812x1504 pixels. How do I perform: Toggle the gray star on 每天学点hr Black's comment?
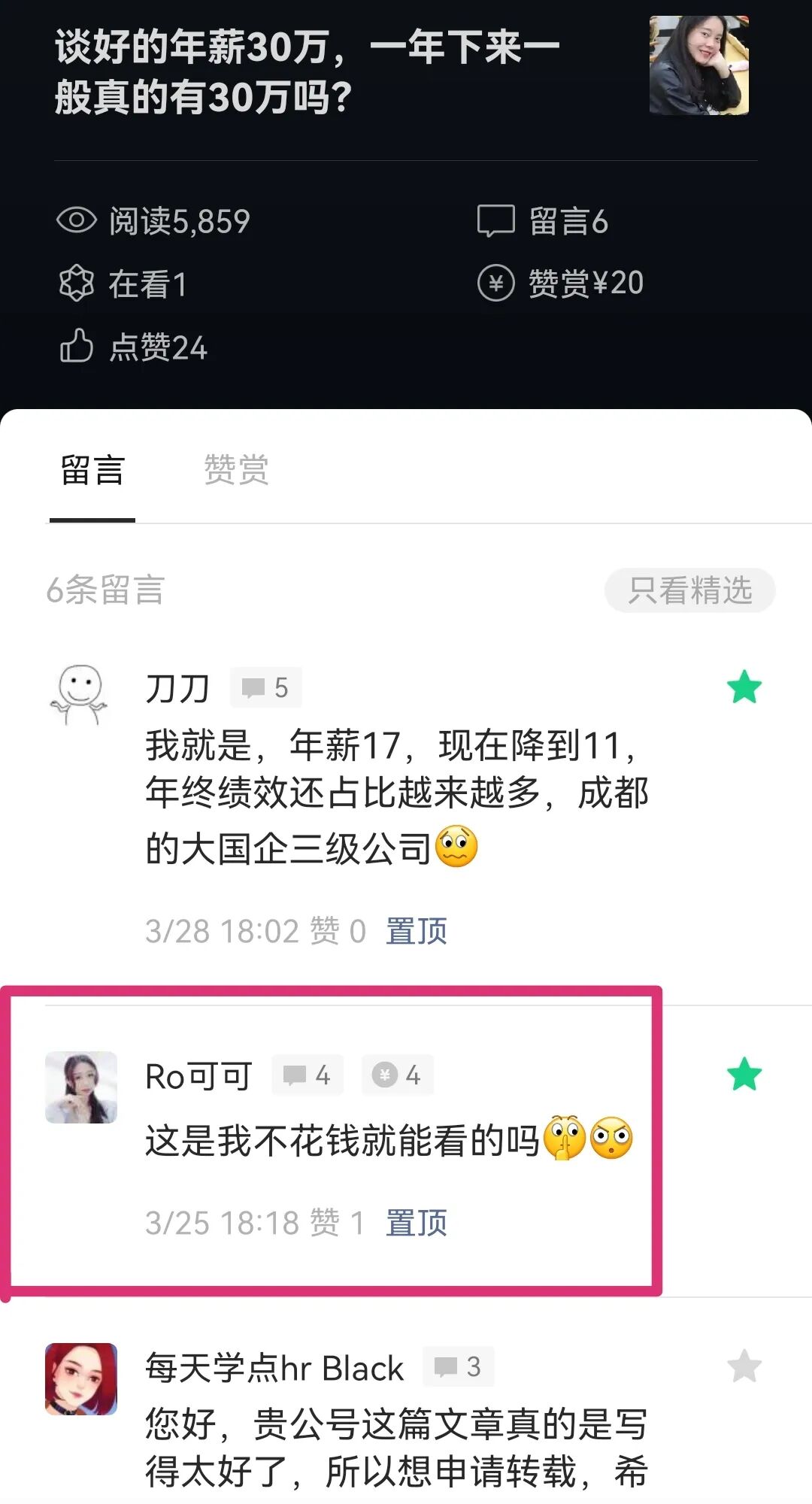tap(746, 1365)
